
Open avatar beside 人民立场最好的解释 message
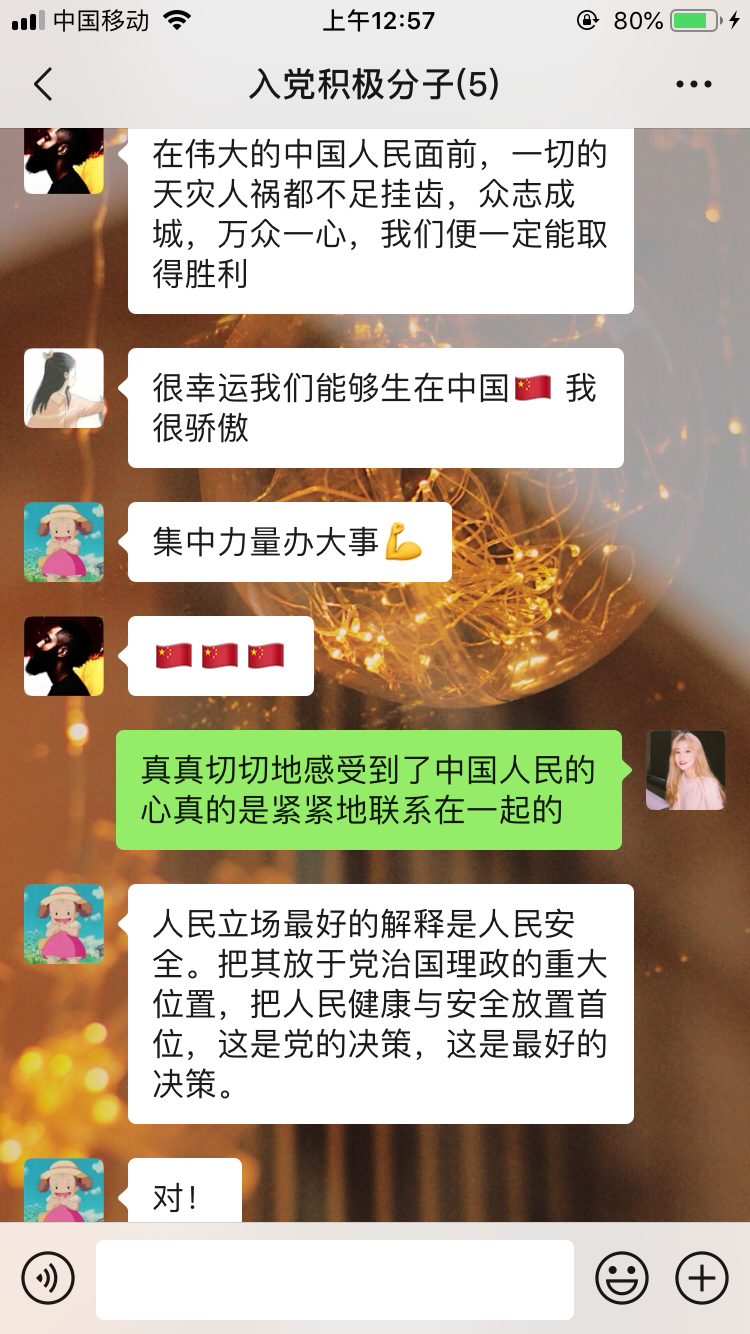[64, 924]
